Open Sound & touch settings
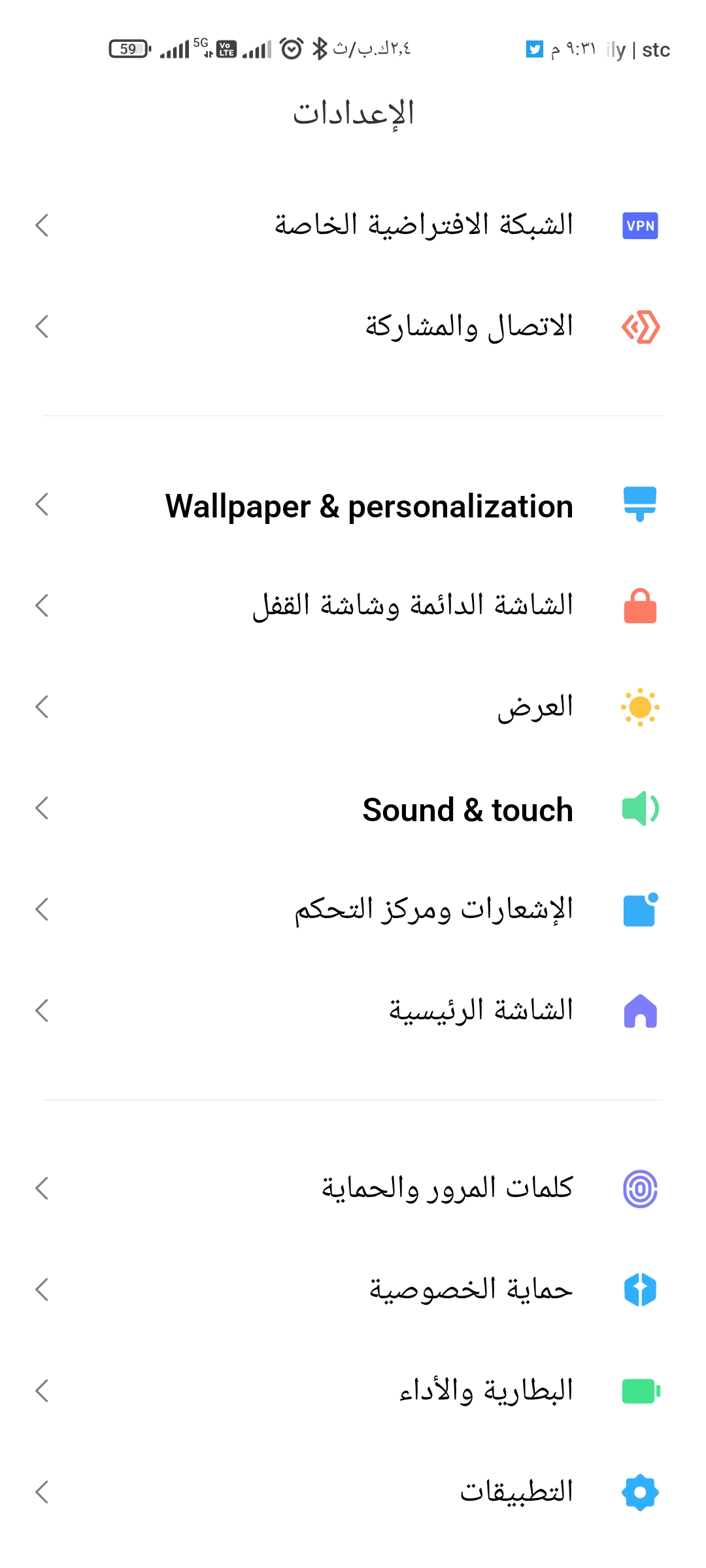Viewport: 706px width, 1568px height. (x=353, y=809)
